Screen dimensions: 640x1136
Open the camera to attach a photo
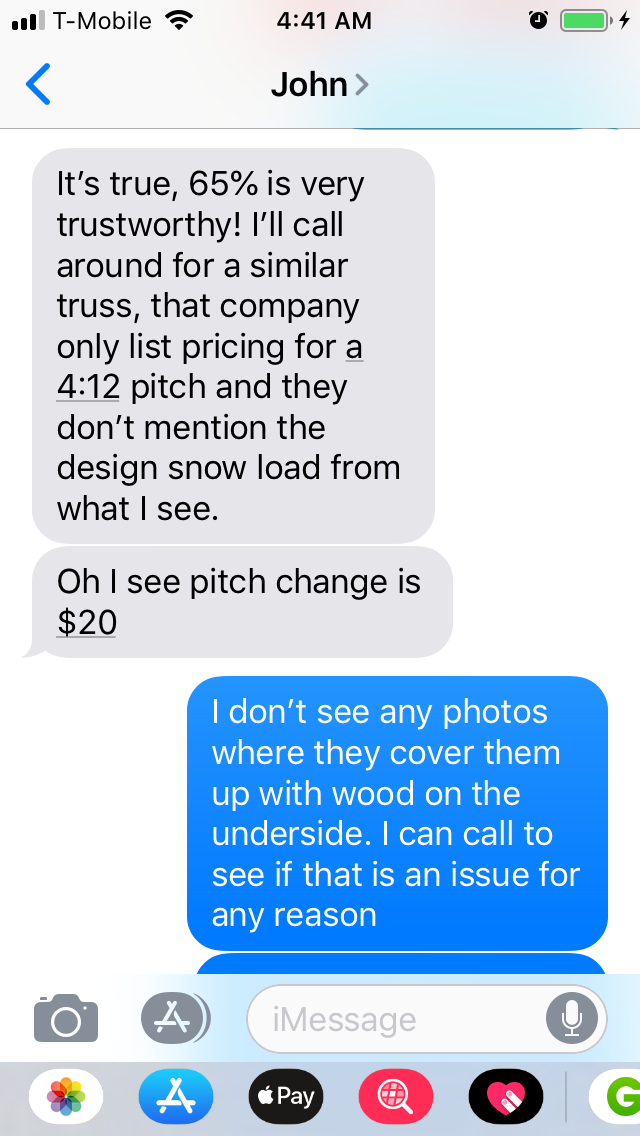click(x=66, y=1018)
